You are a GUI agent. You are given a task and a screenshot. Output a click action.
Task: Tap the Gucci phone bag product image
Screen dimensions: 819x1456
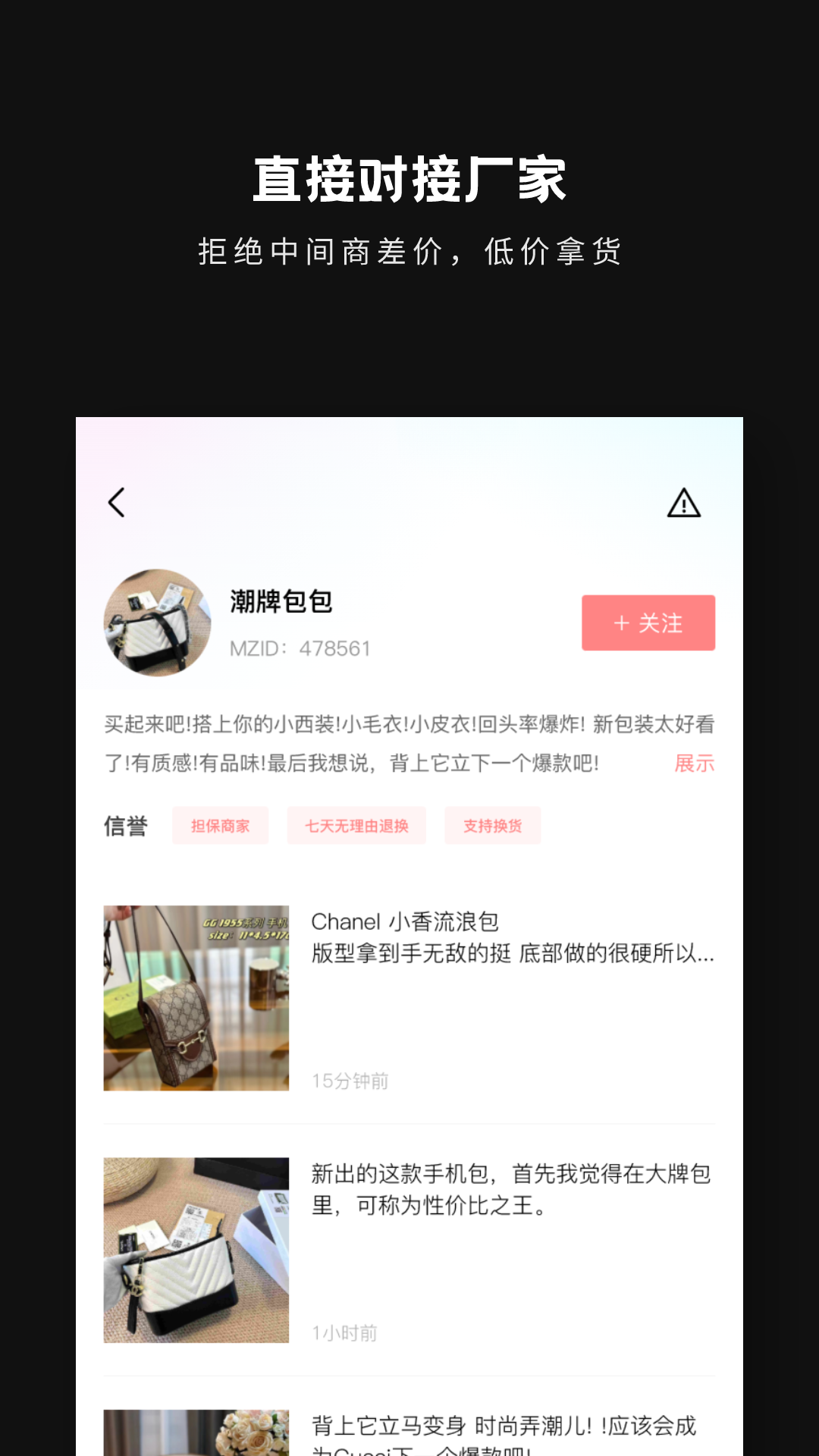[x=196, y=996]
